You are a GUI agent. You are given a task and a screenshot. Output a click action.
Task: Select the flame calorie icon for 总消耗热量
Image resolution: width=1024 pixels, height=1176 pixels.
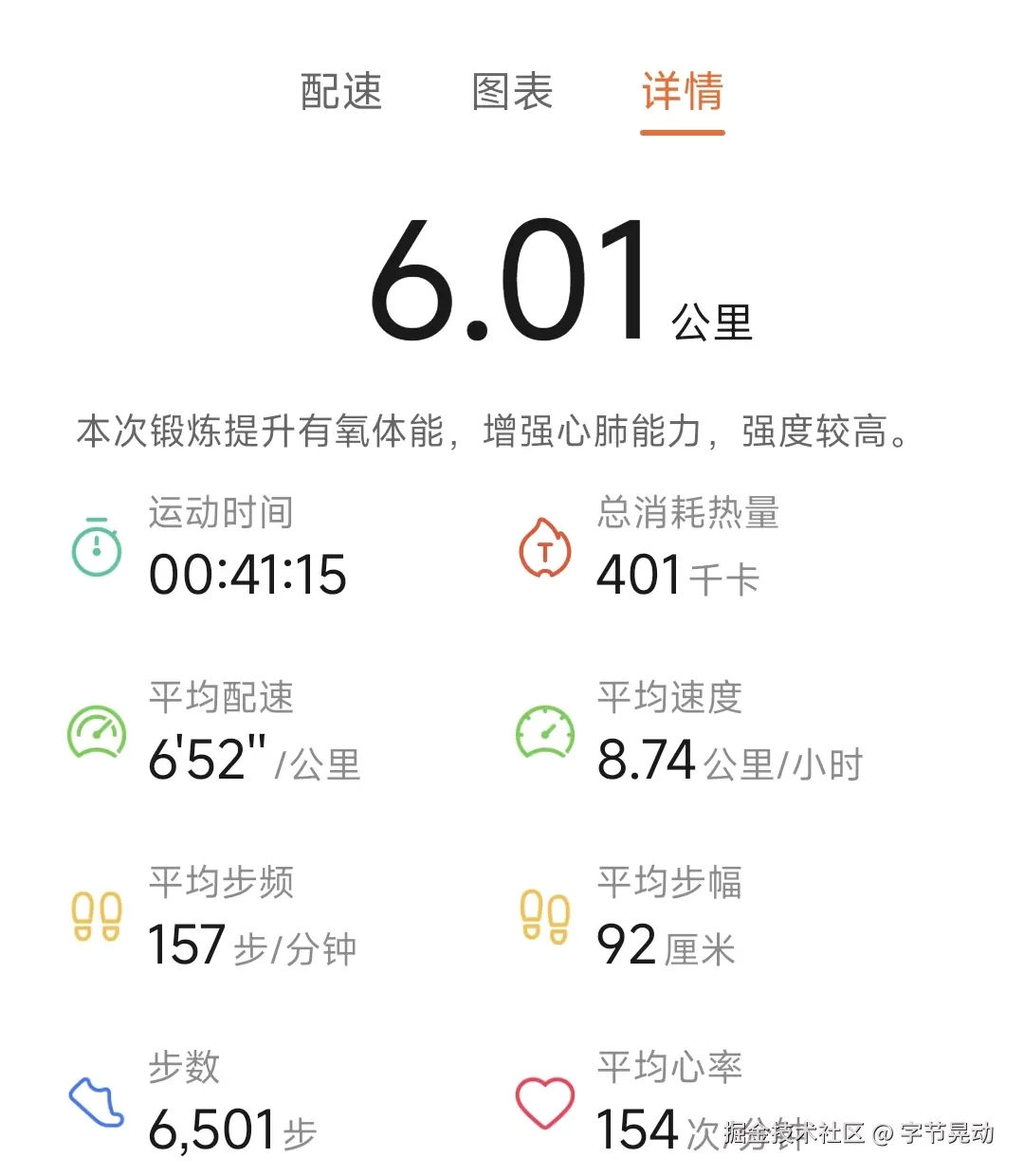click(543, 548)
